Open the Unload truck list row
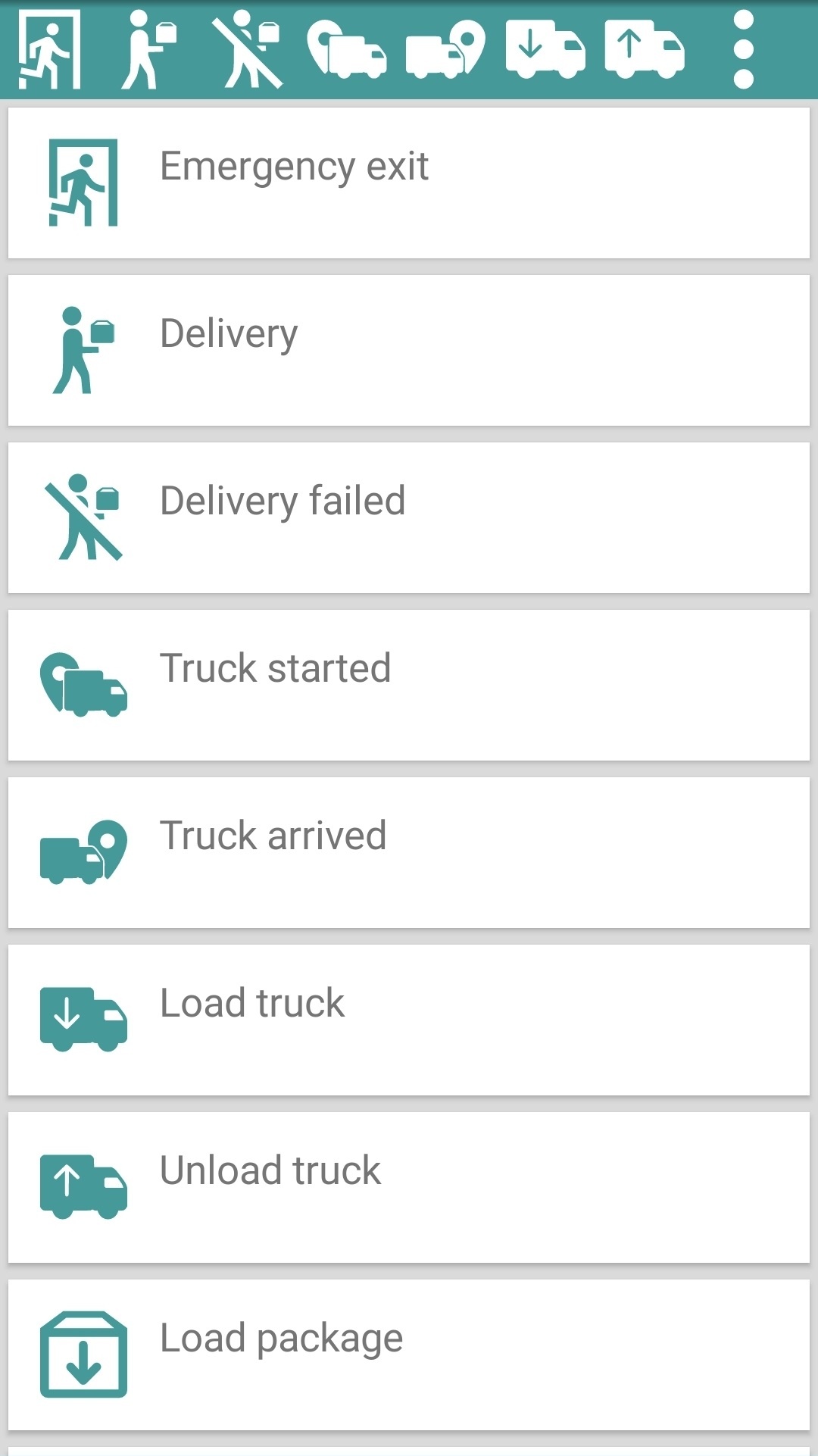The height and width of the screenshot is (1456, 818). pyautogui.click(x=409, y=1188)
